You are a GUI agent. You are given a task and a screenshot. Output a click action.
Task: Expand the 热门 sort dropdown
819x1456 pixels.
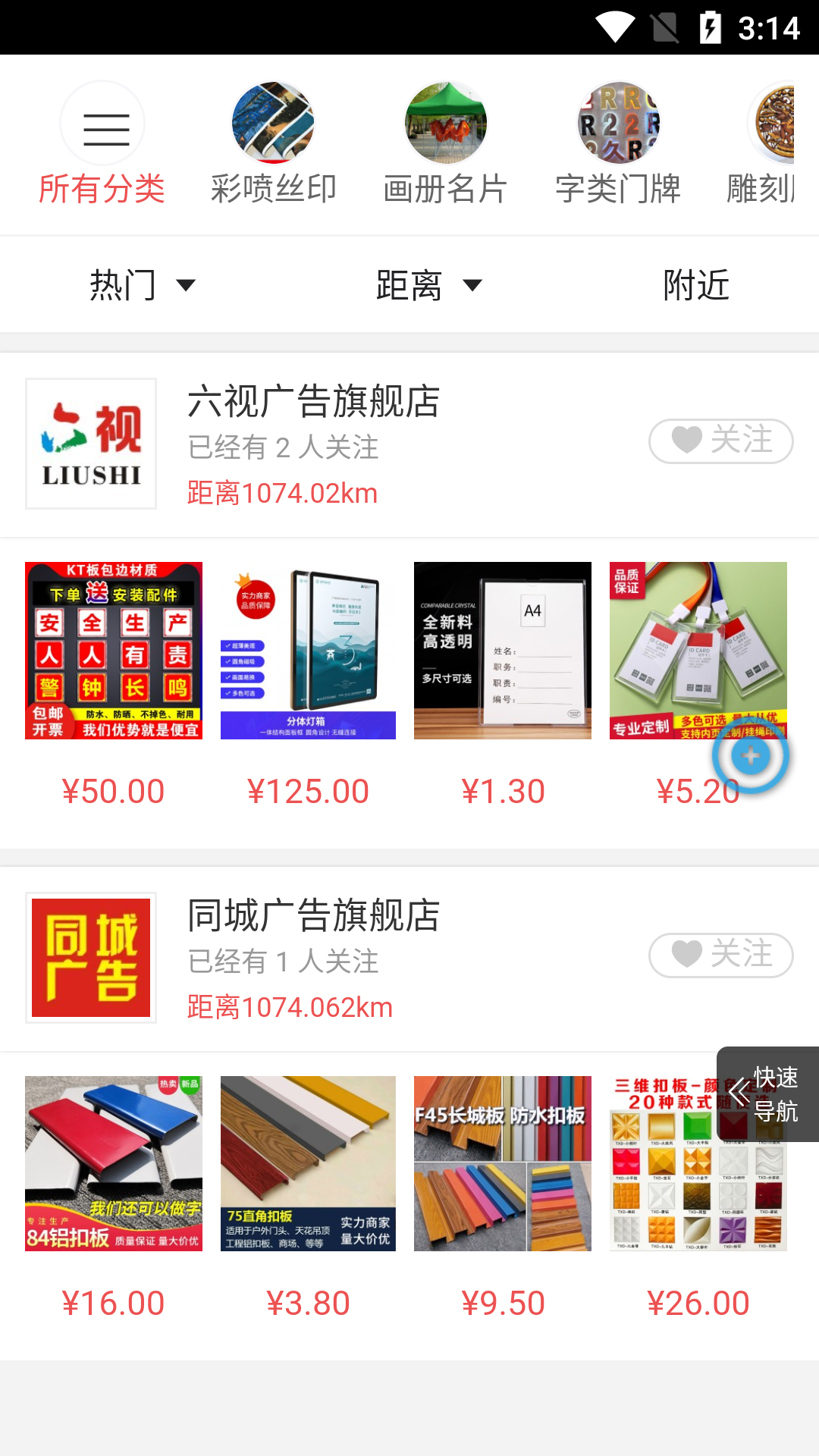[x=142, y=285]
